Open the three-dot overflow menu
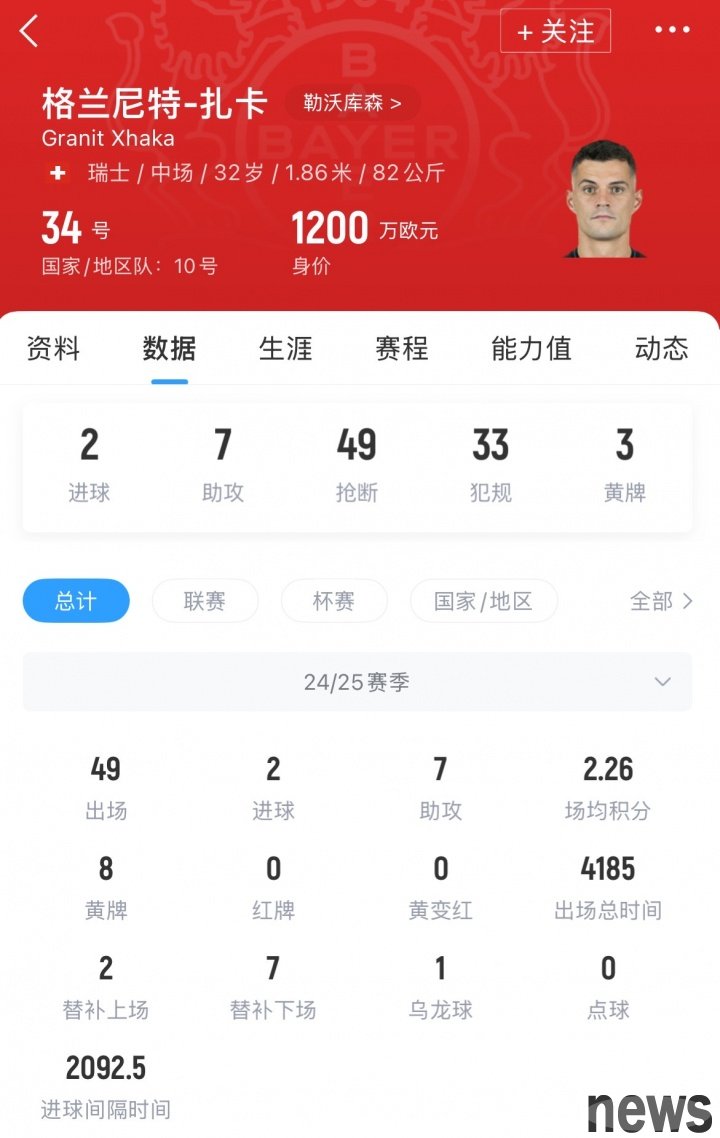 [x=672, y=30]
